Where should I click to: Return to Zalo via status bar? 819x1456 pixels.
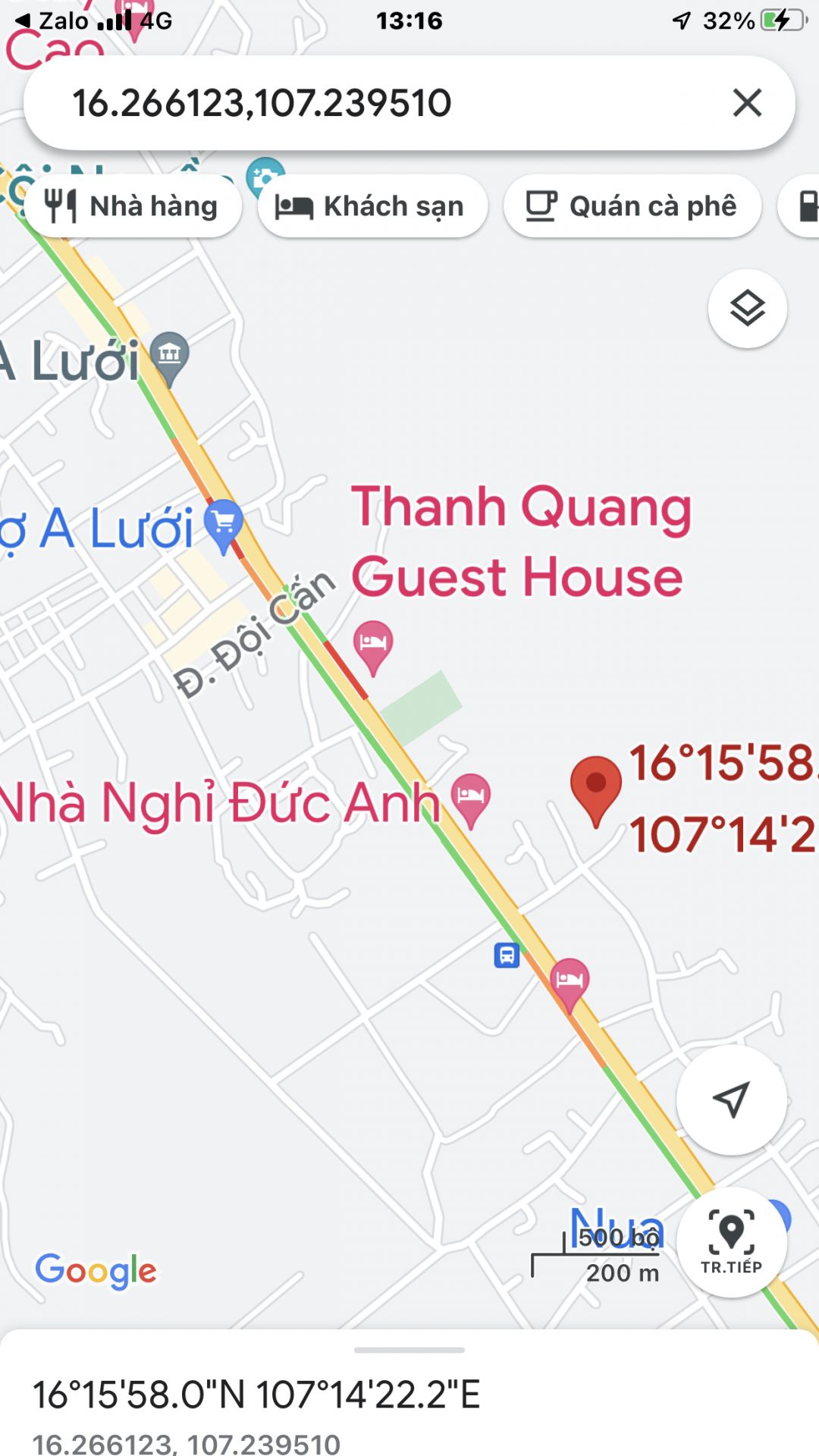53,20
